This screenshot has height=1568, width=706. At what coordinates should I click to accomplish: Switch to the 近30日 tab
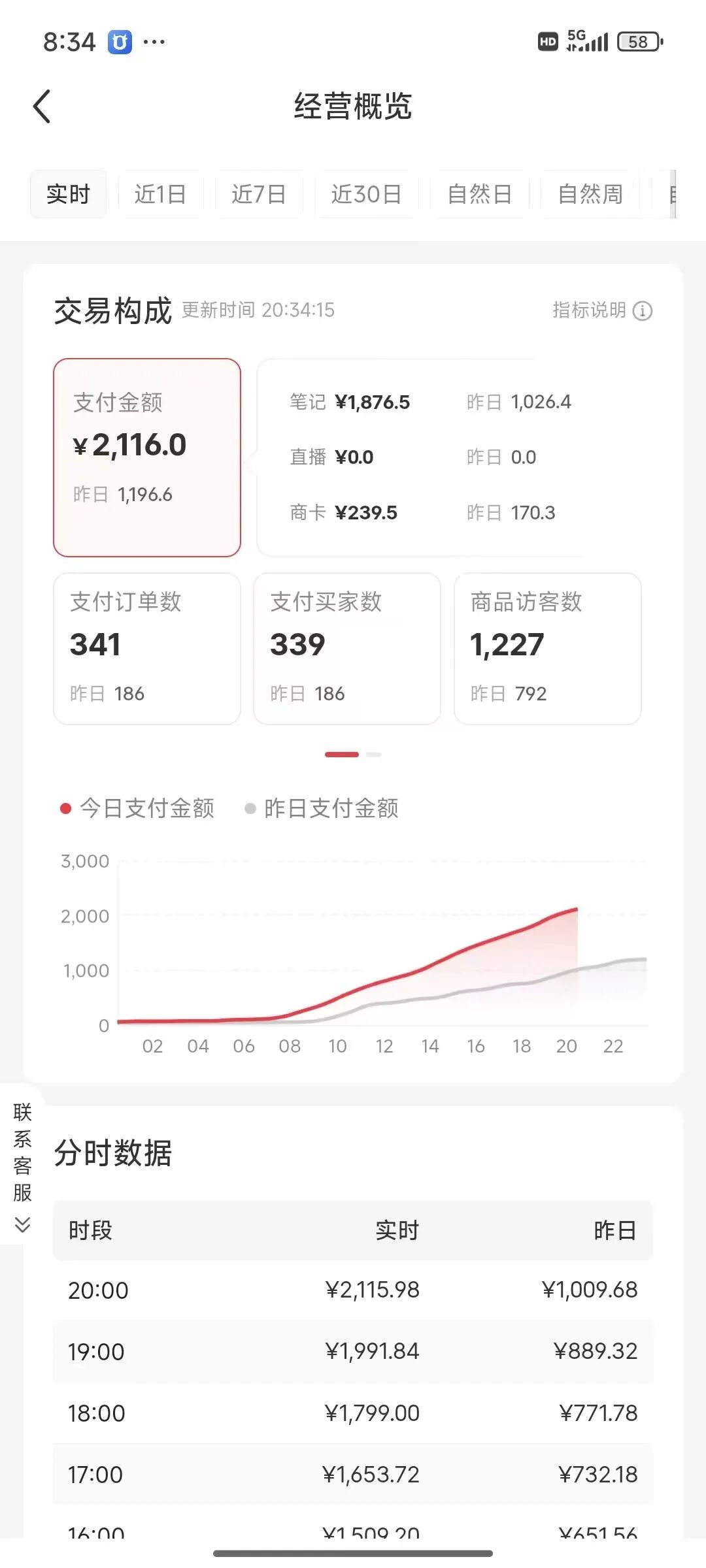(x=365, y=194)
